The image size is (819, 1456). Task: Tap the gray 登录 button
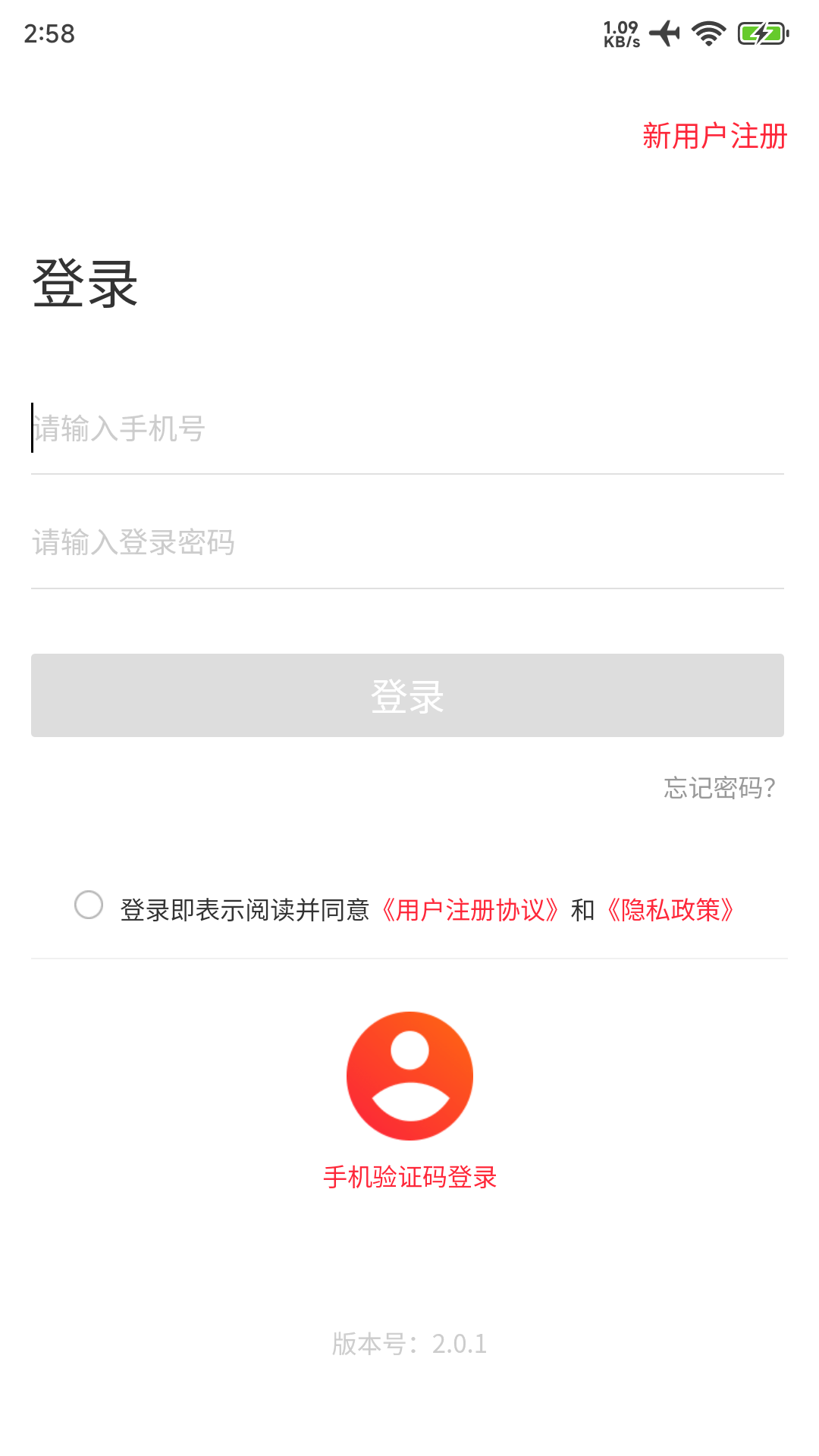click(x=407, y=695)
